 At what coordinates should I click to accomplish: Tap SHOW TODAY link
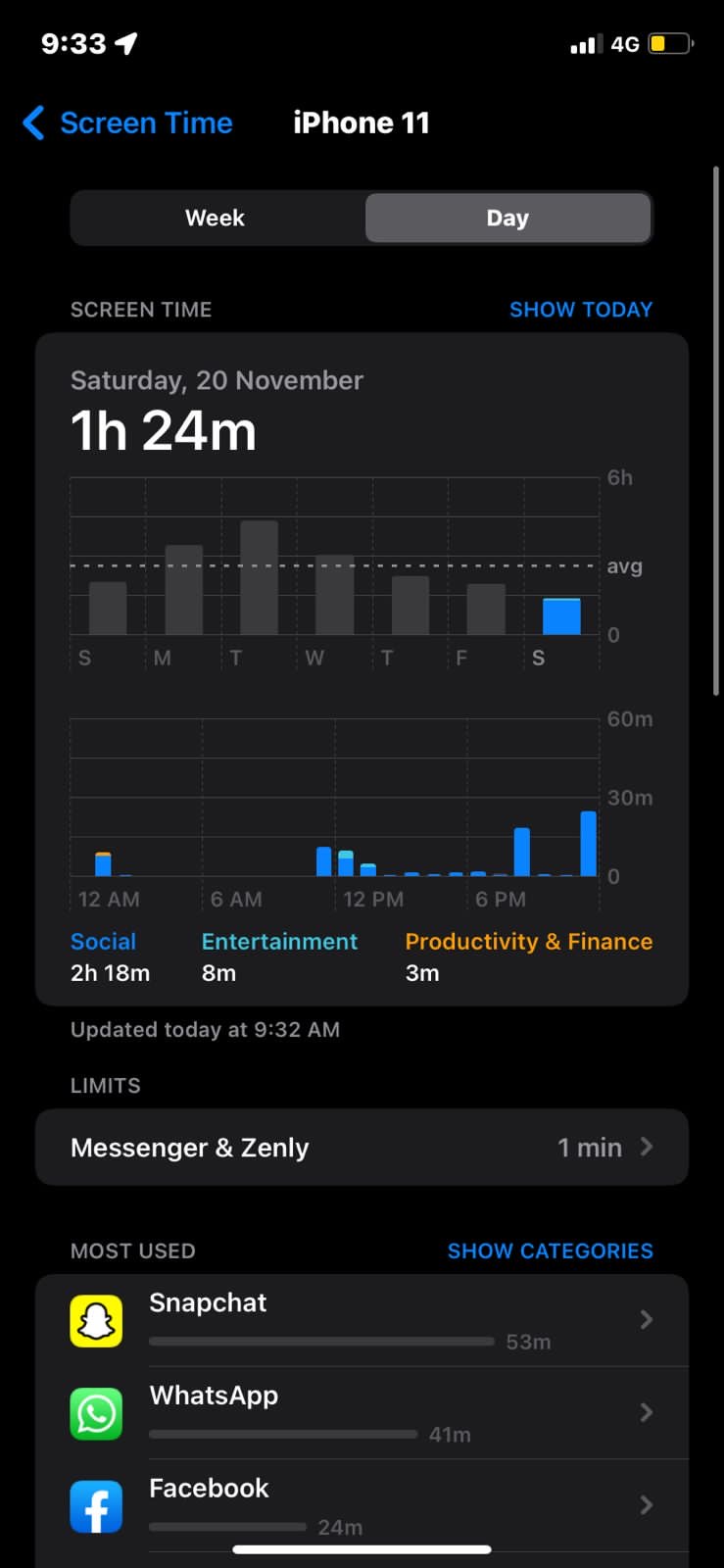(x=580, y=310)
